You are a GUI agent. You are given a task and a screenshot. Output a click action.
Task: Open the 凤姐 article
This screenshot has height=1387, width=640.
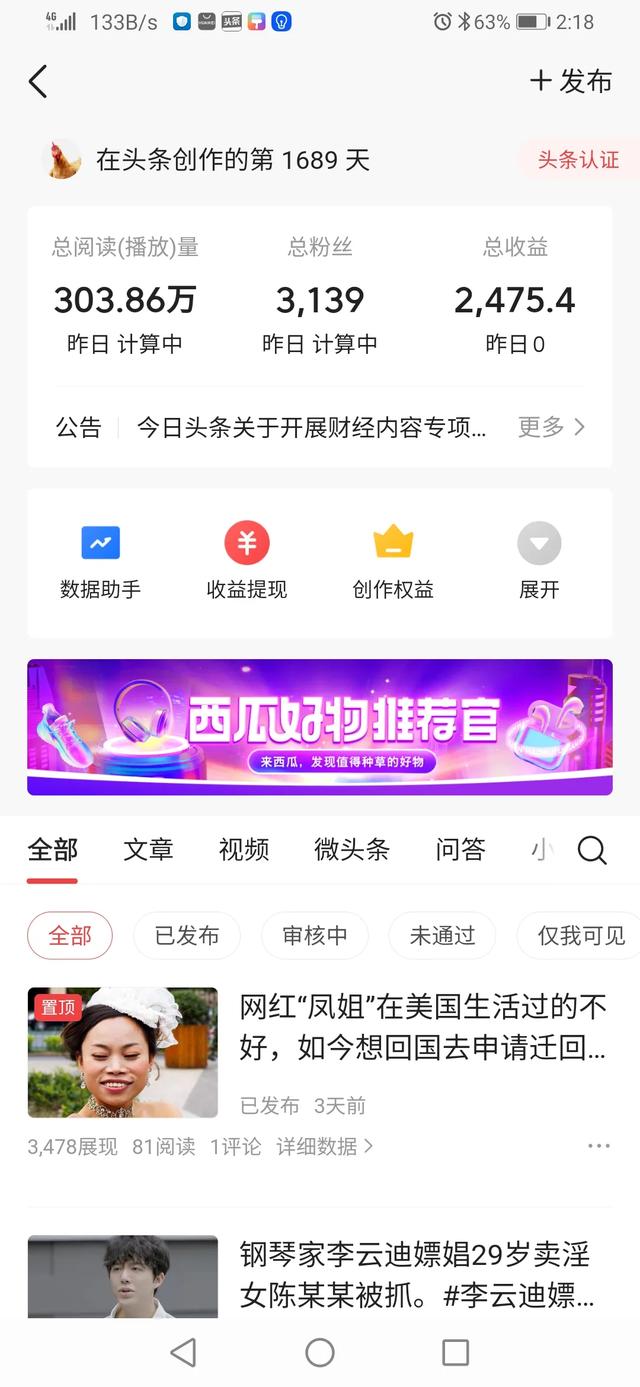point(422,1026)
